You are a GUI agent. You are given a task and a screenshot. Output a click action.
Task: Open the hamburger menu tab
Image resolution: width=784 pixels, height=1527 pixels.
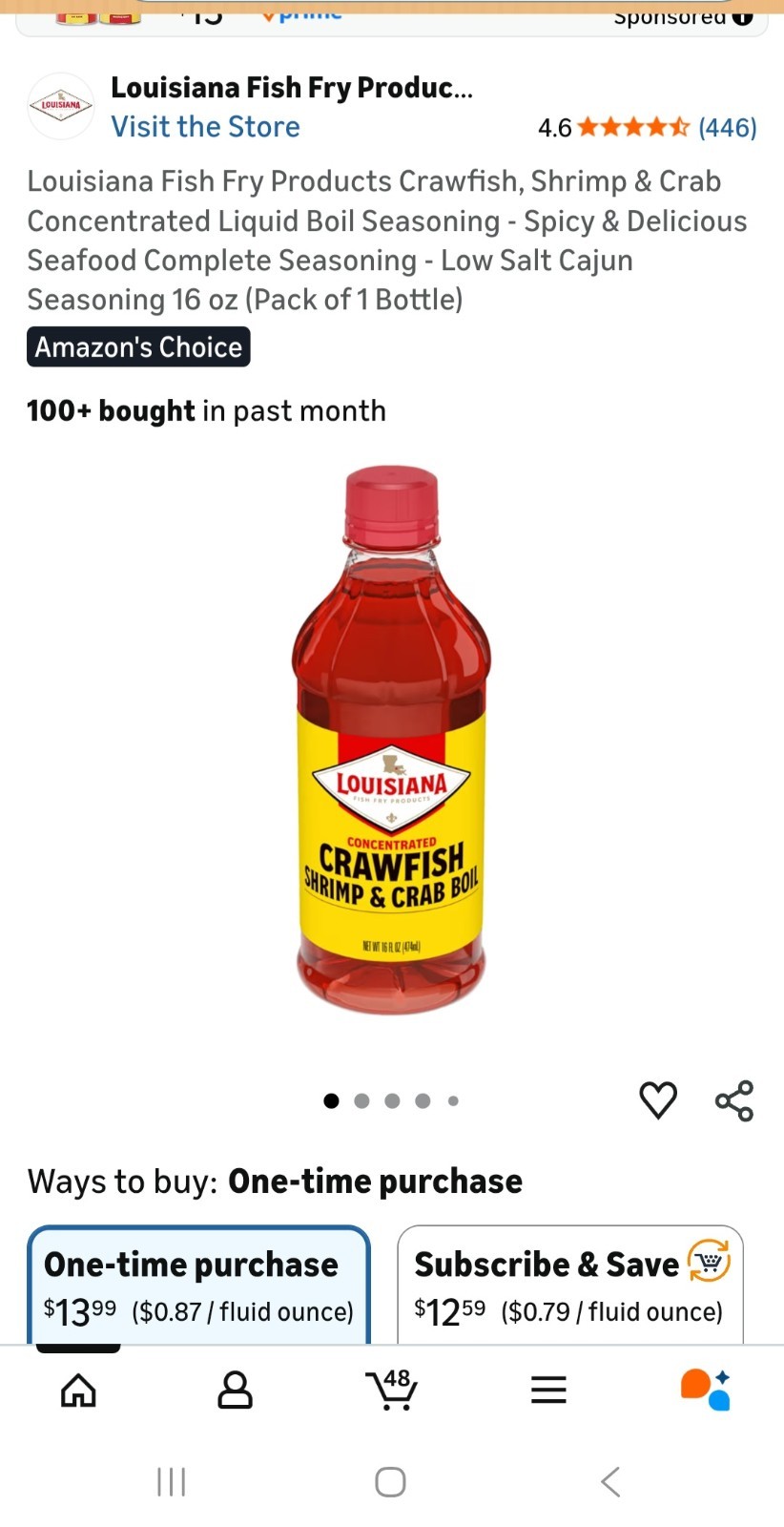tap(548, 1390)
